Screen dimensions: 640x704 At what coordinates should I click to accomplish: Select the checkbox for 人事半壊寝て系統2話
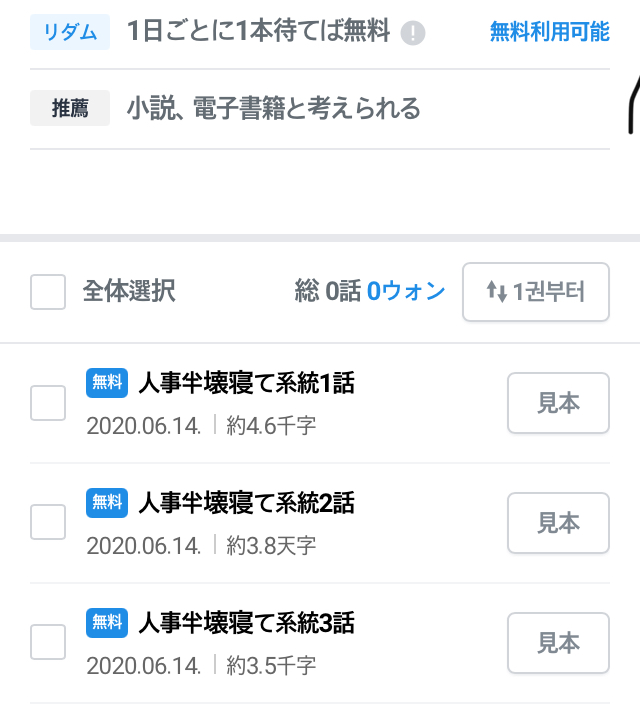(x=48, y=522)
